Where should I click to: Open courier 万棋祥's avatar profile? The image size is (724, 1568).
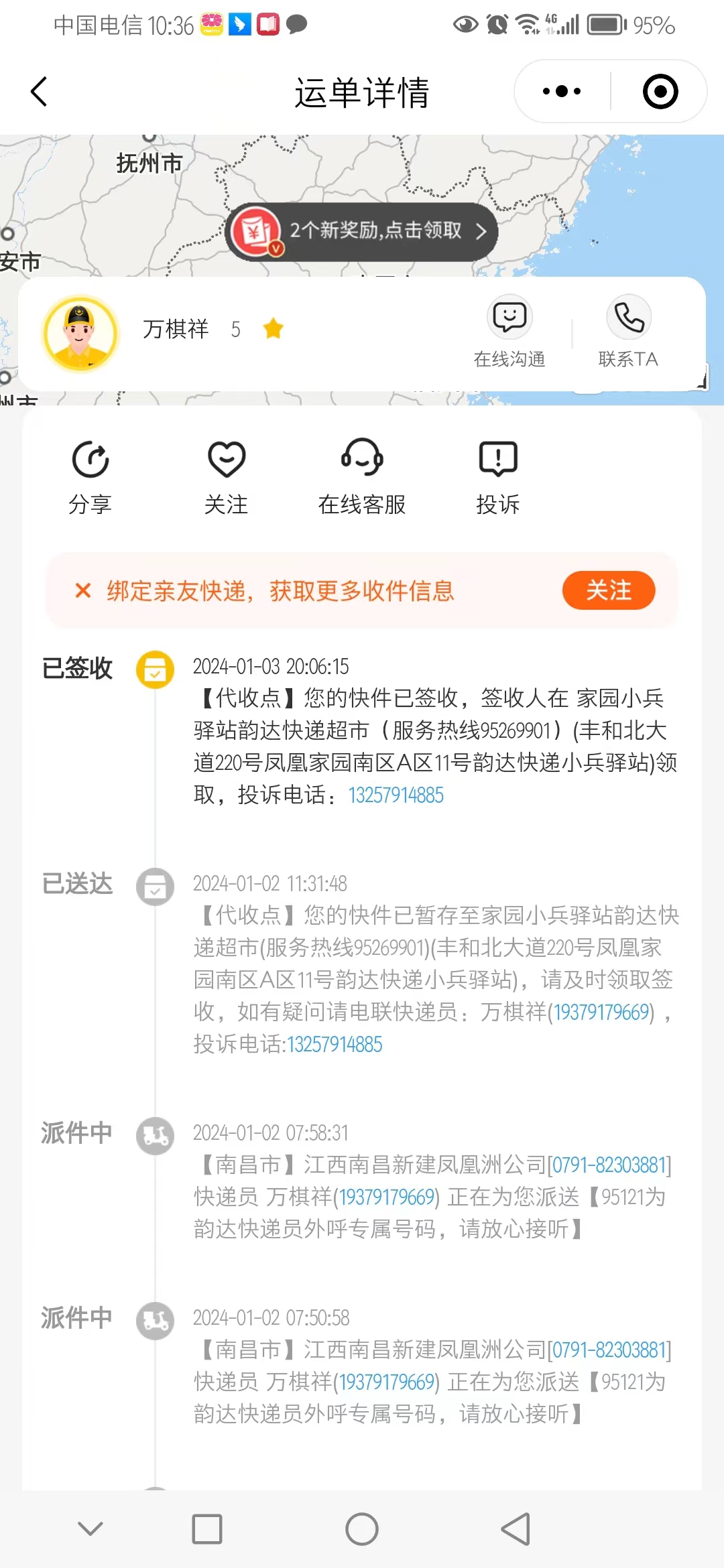[x=80, y=333]
